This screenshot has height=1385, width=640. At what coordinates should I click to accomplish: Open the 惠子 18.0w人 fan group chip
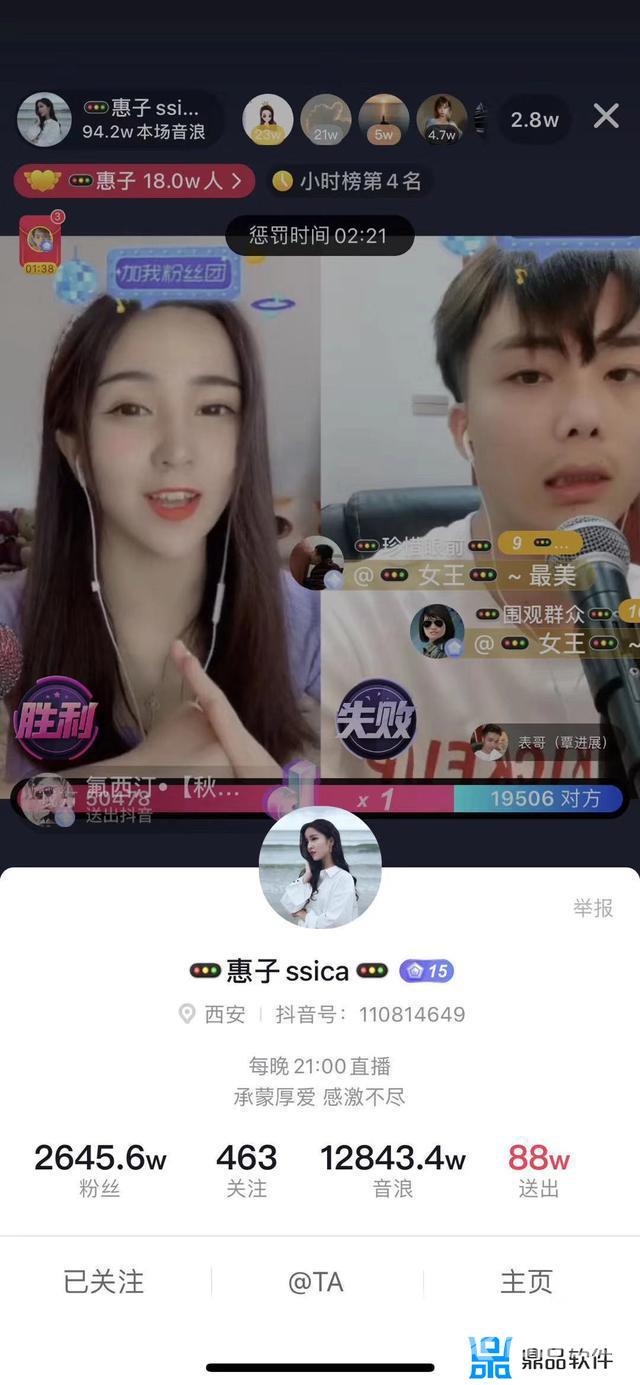(x=134, y=181)
